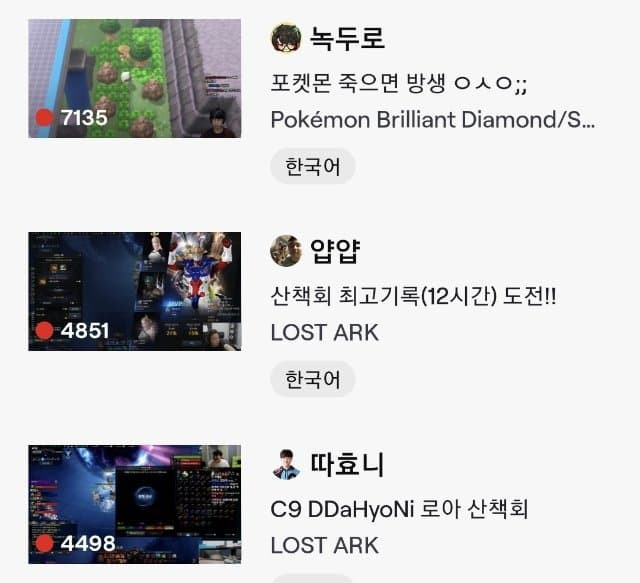The width and height of the screenshot is (640, 583).
Task: Open 얍얍's LOST ARK stream thumbnail
Action: click(134, 291)
